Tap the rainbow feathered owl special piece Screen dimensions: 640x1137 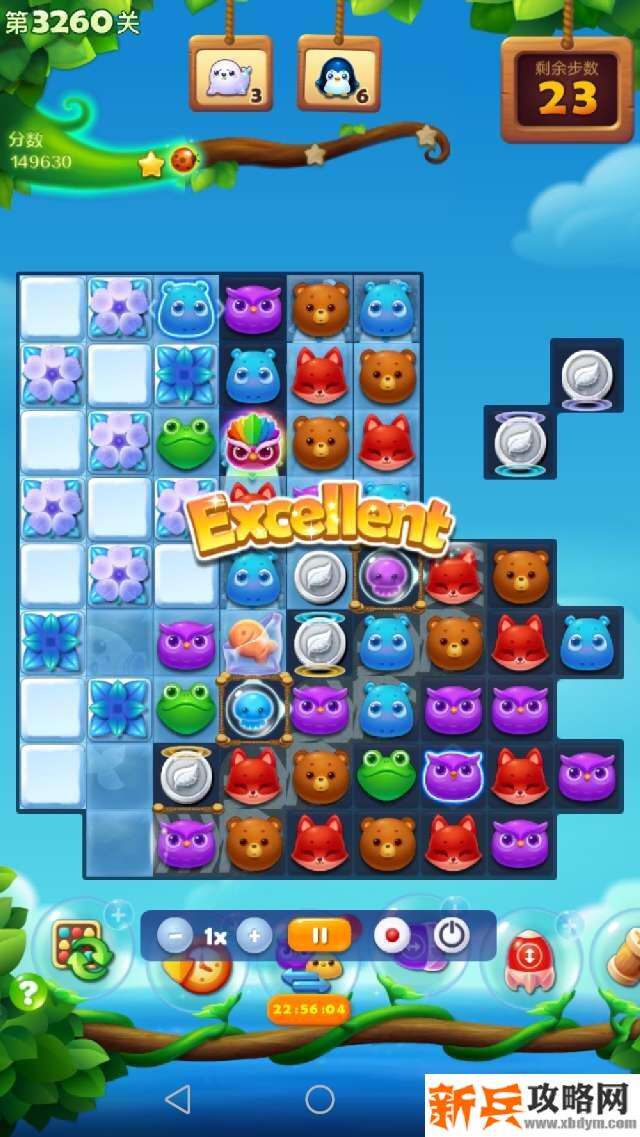point(253,441)
